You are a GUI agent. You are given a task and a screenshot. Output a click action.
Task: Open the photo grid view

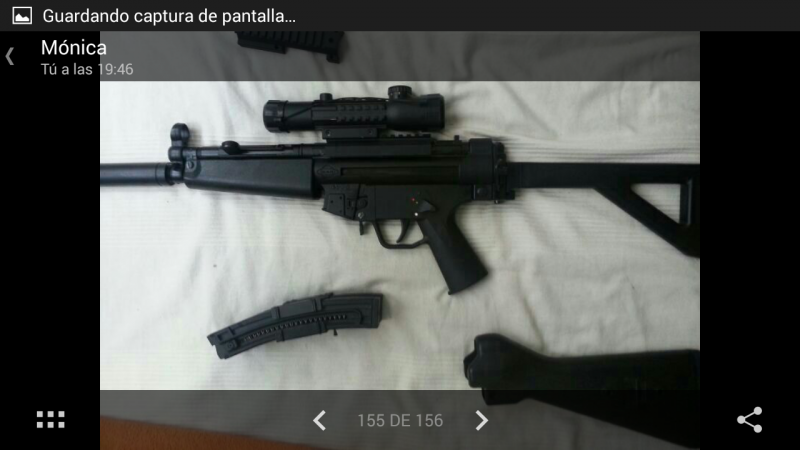[50, 420]
